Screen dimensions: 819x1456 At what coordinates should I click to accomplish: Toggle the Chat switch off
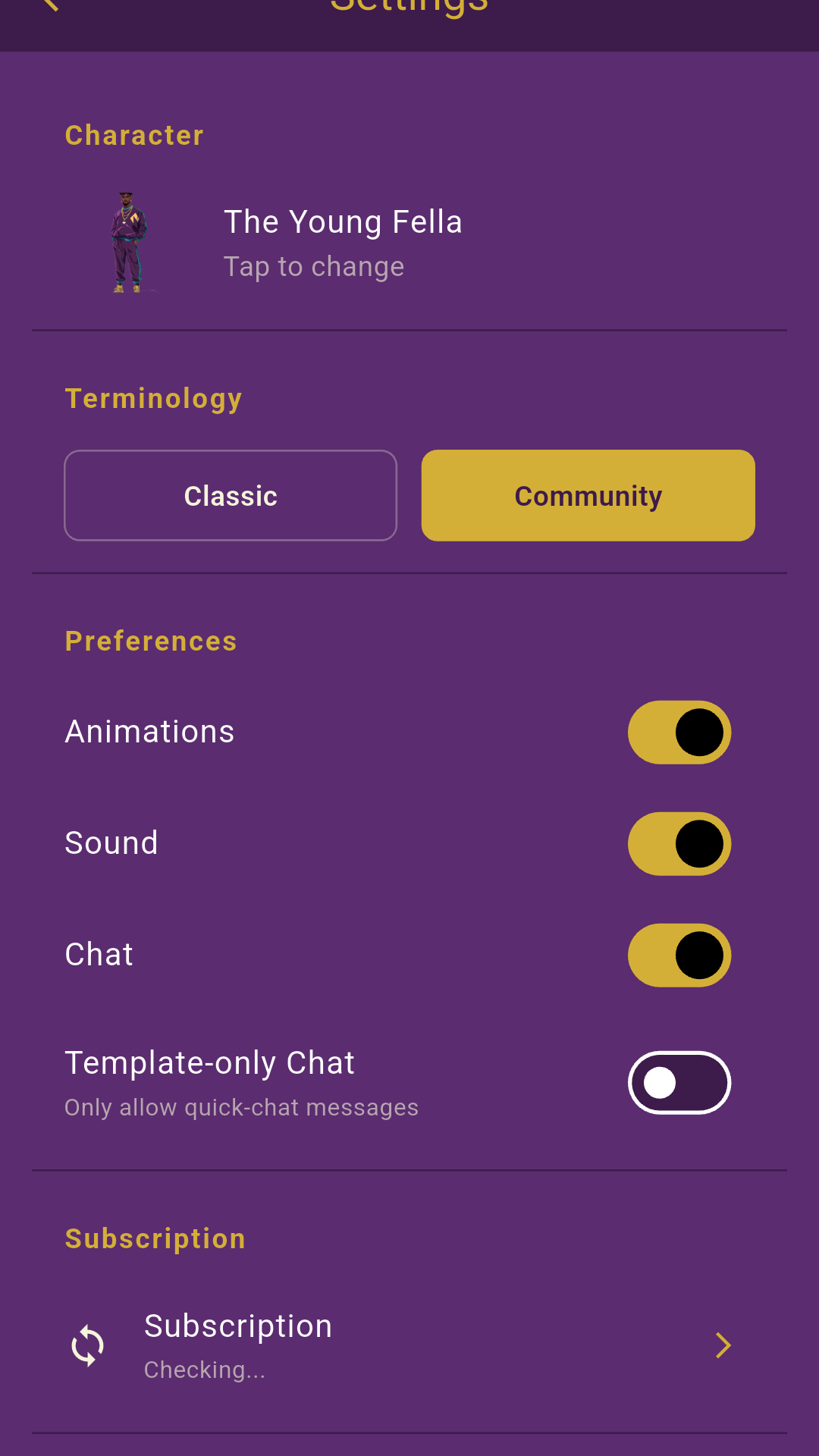[679, 955]
